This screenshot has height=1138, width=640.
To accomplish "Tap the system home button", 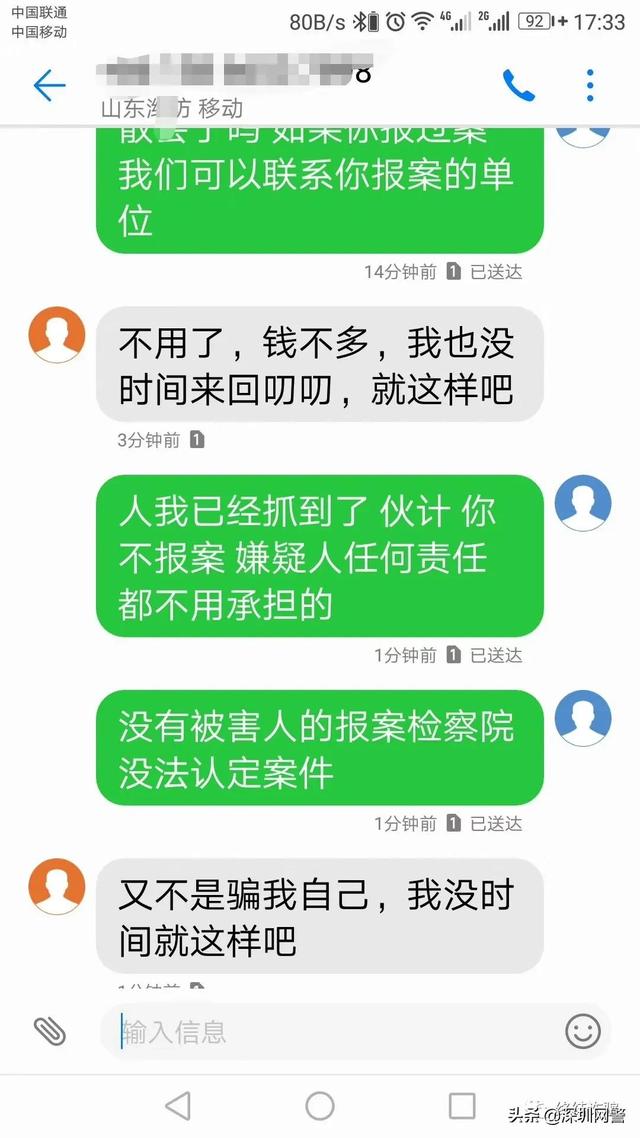I will coord(320,1105).
